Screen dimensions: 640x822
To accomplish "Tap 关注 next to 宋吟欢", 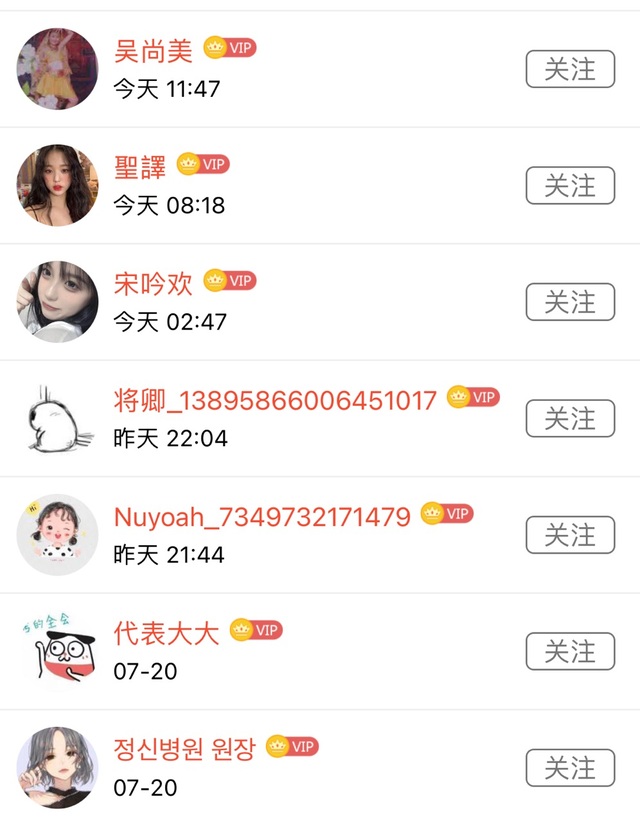I will click(570, 302).
